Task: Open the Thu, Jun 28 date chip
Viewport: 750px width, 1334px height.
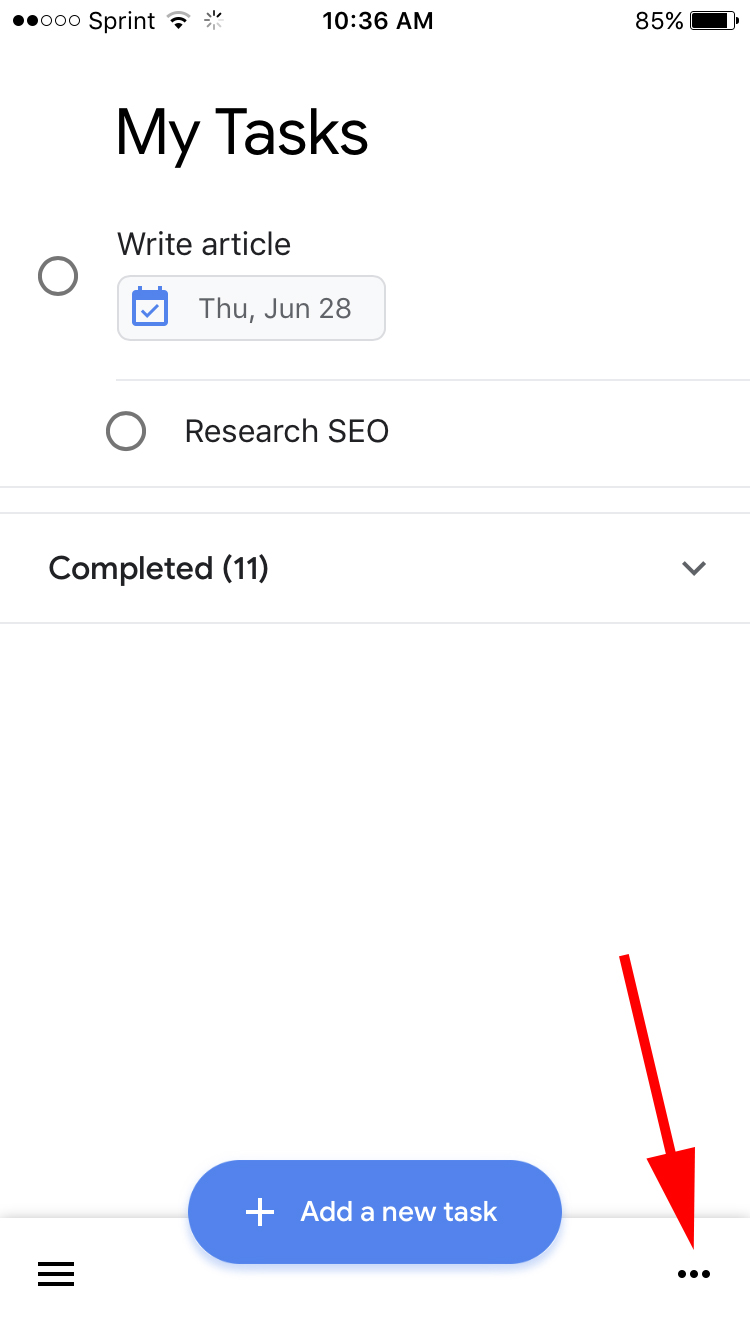Action: pos(251,308)
